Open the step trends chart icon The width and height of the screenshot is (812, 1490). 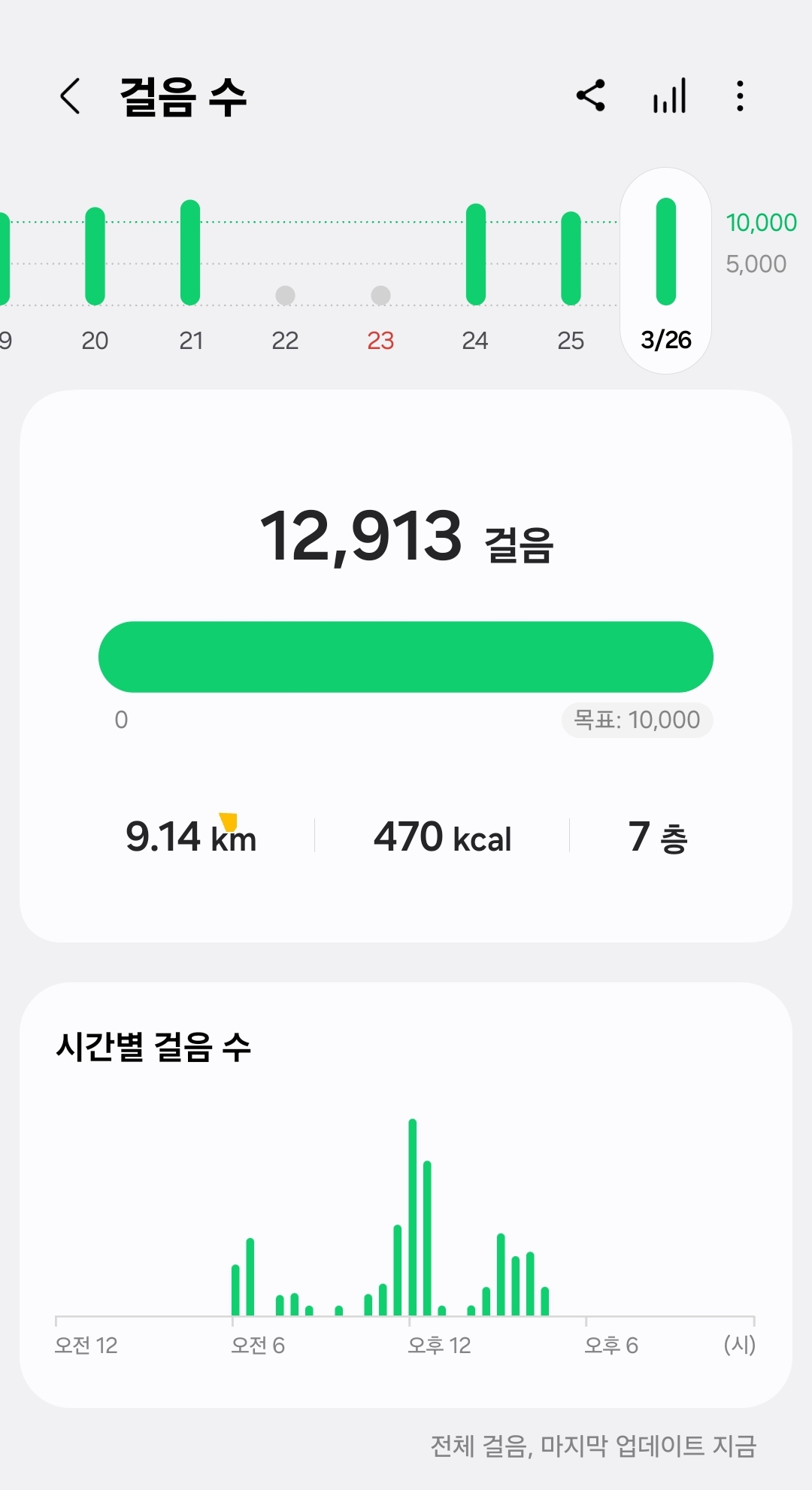669,96
